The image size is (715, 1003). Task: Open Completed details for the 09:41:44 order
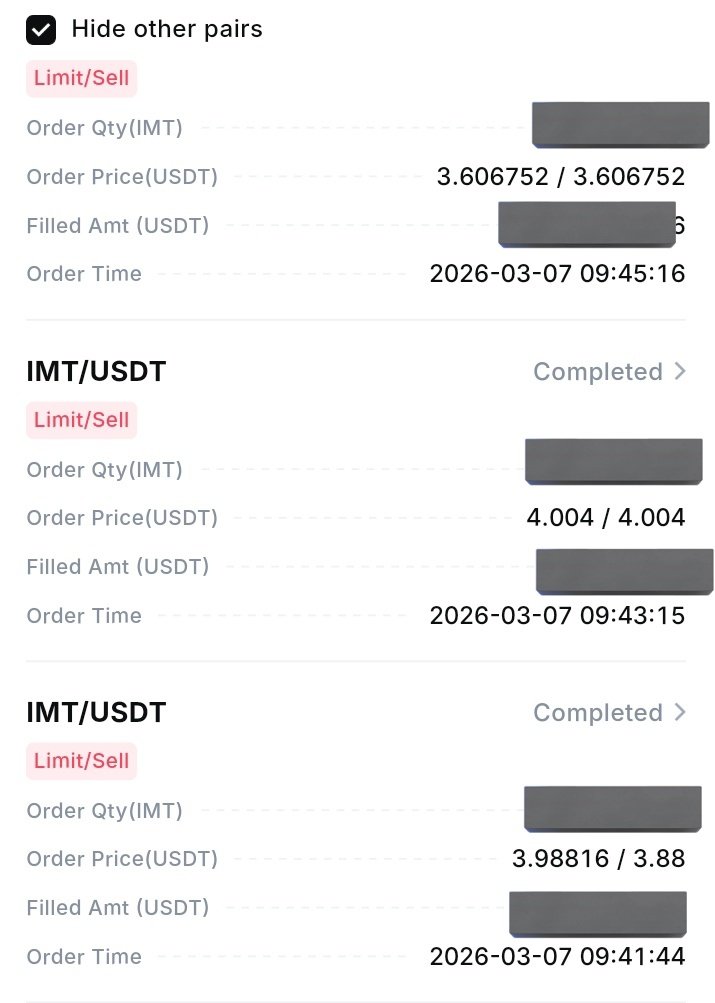click(x=609, y=713)
